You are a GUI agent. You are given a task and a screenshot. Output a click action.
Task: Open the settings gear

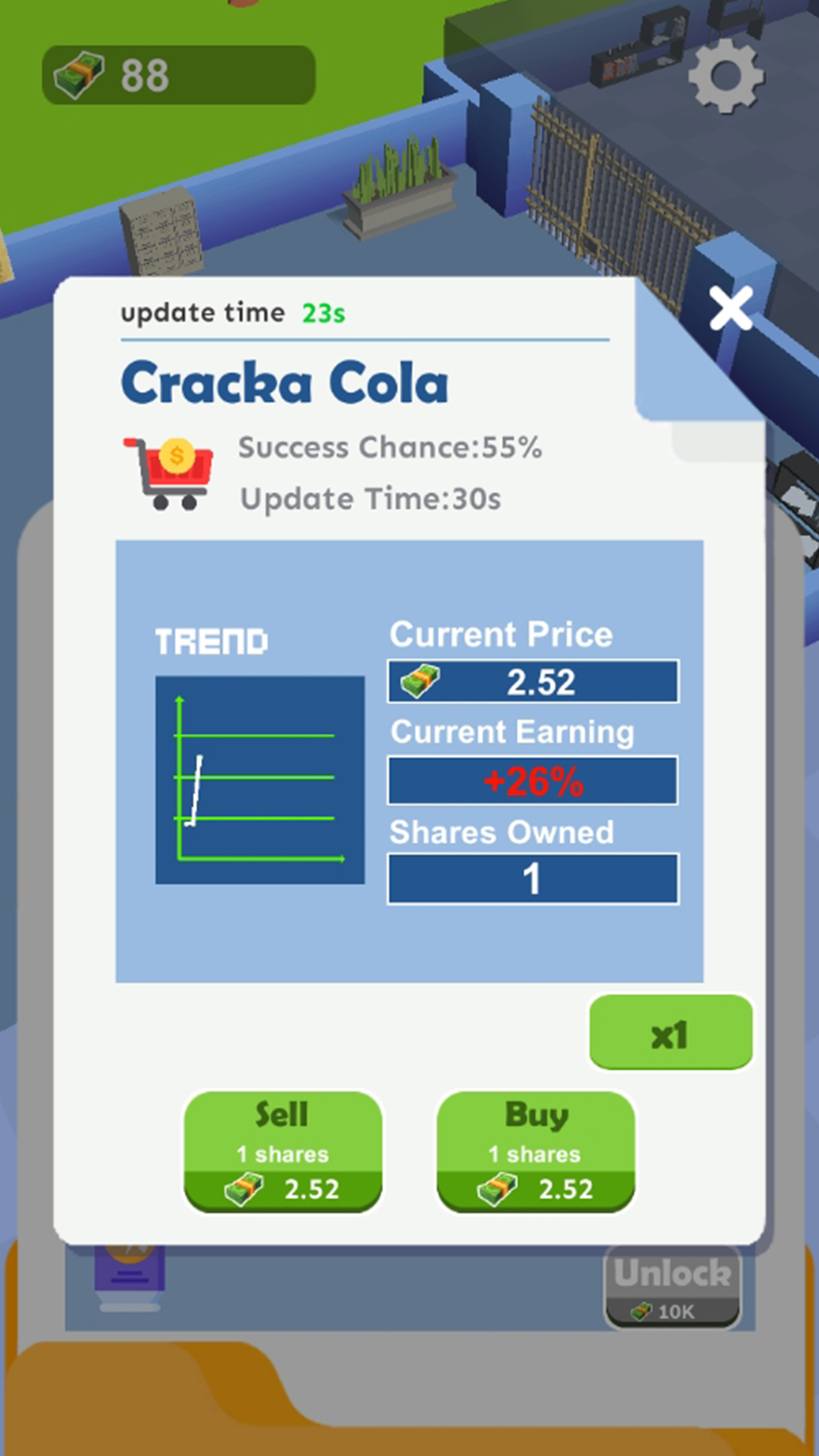point(726,76)
